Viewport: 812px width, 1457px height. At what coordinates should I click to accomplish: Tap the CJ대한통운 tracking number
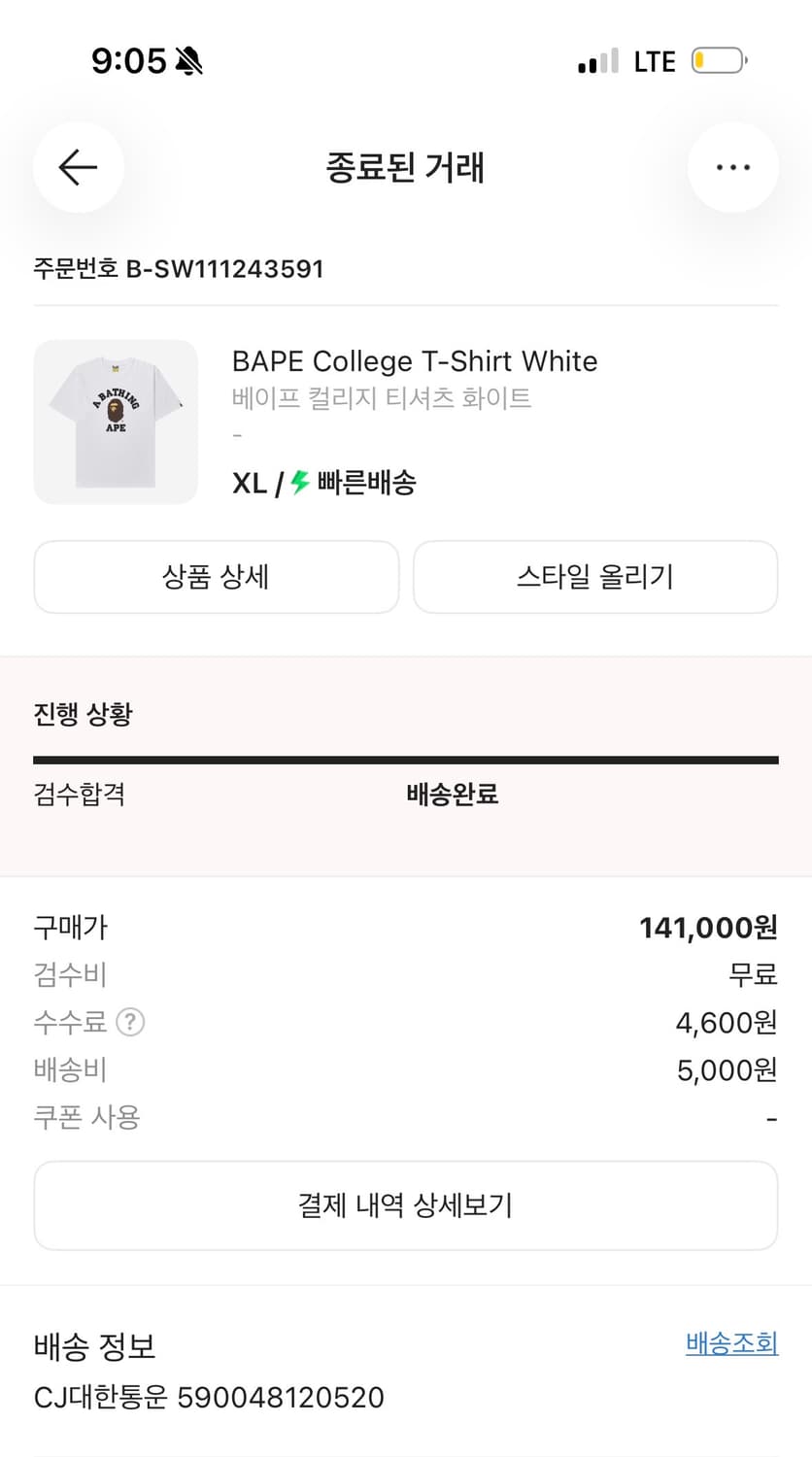pyautogui.click(x=208, y=1397)
